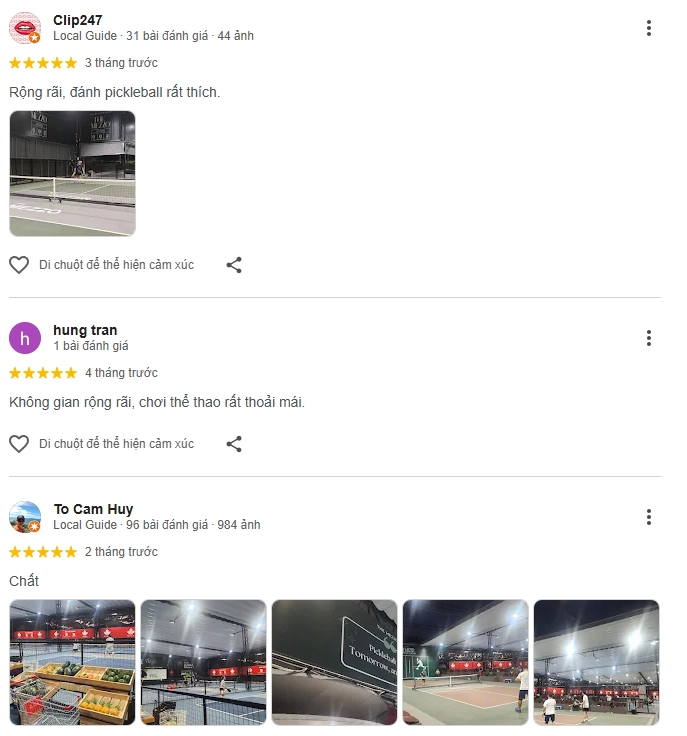
Task: Open To Cam Huy's fourth photo of players
Action: click(x=465, y=662)
